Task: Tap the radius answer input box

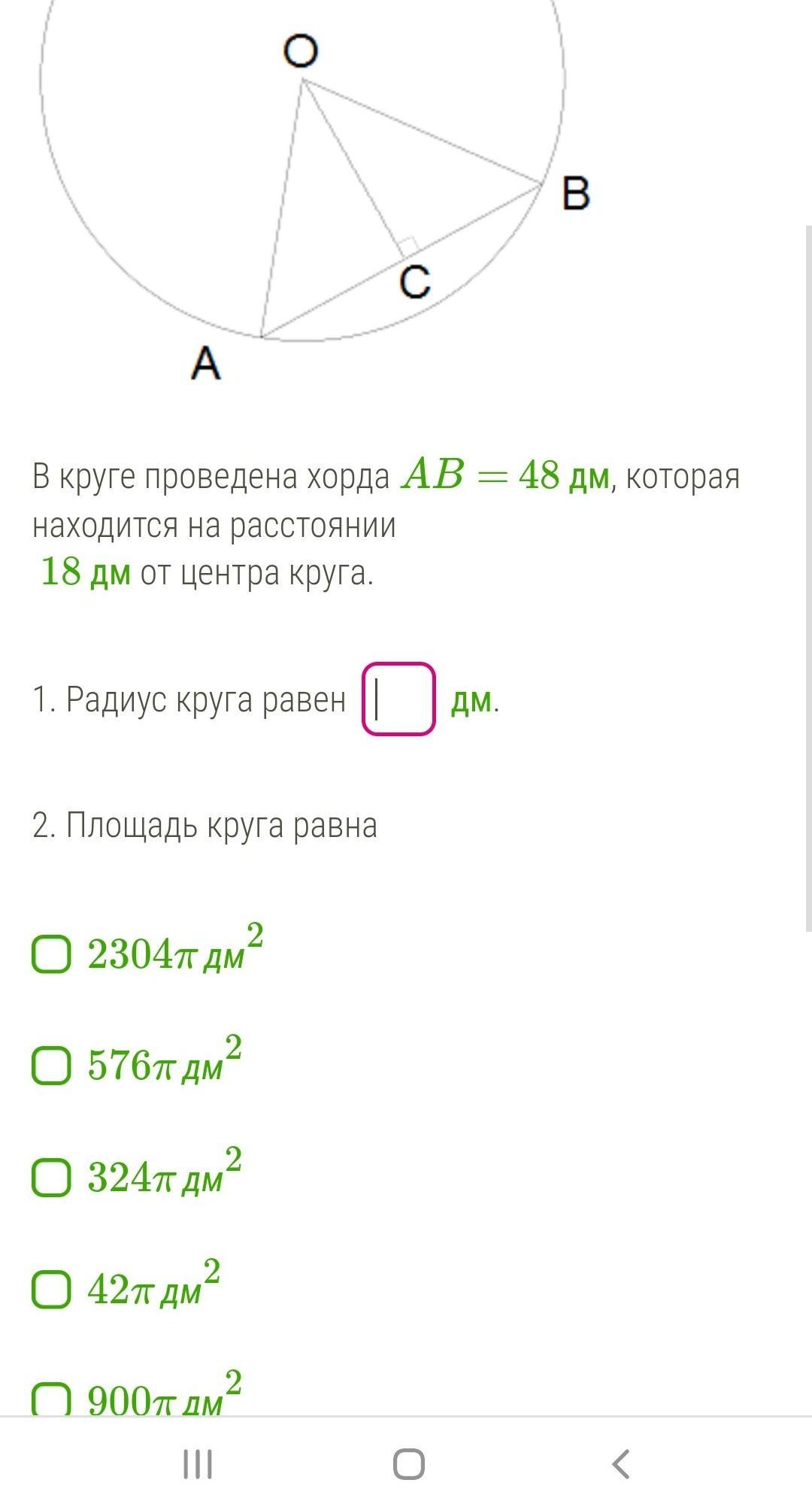Action: click(x=398, y=699)
